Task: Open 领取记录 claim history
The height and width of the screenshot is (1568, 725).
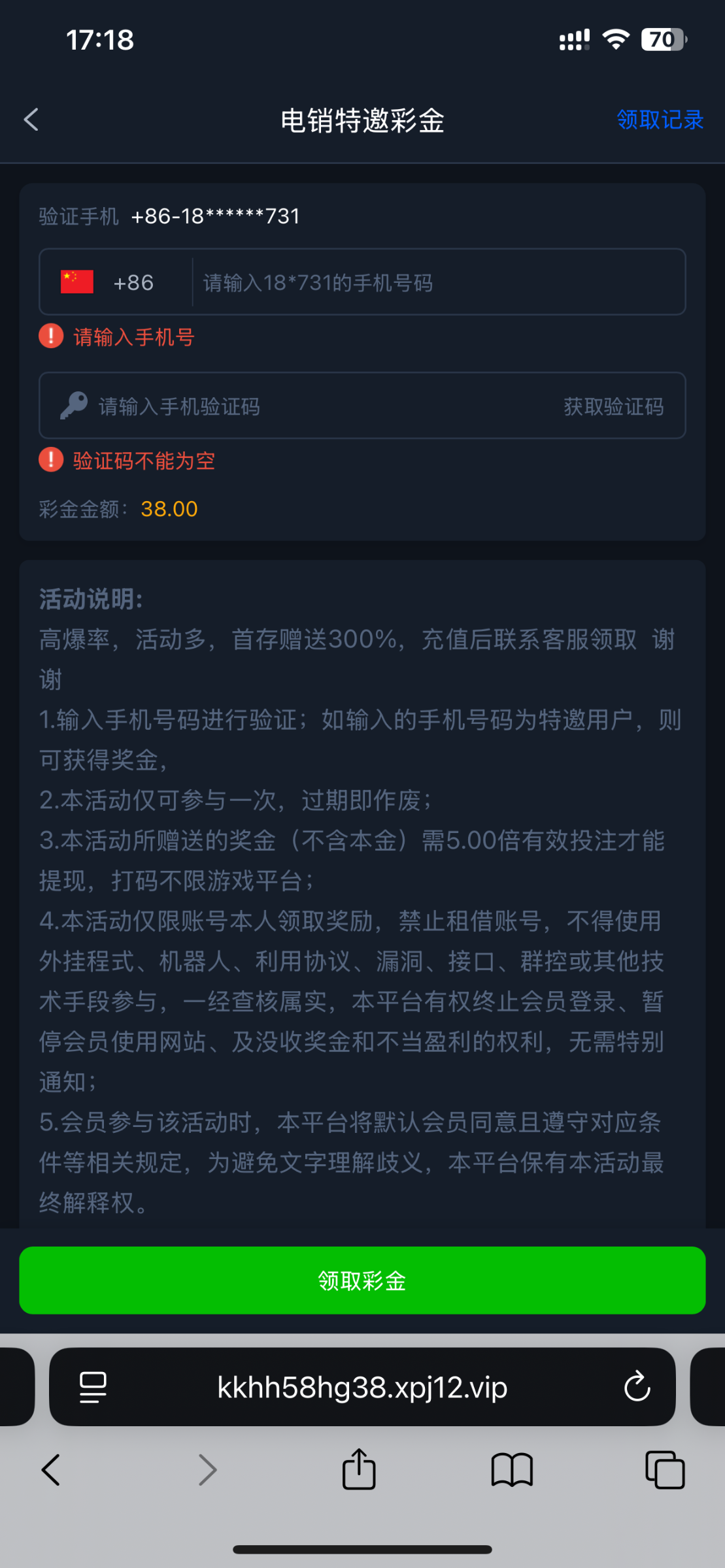Action: coord(659,120)
